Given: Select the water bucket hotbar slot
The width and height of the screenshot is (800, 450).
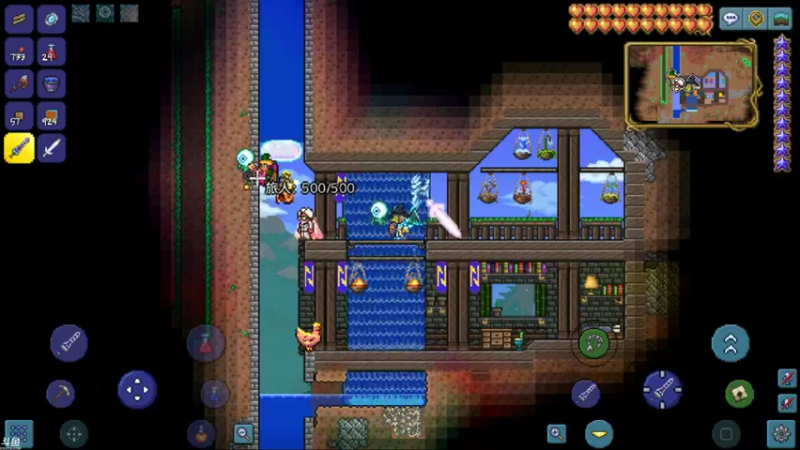Looking at the screenshot, I should click(52, 84).
